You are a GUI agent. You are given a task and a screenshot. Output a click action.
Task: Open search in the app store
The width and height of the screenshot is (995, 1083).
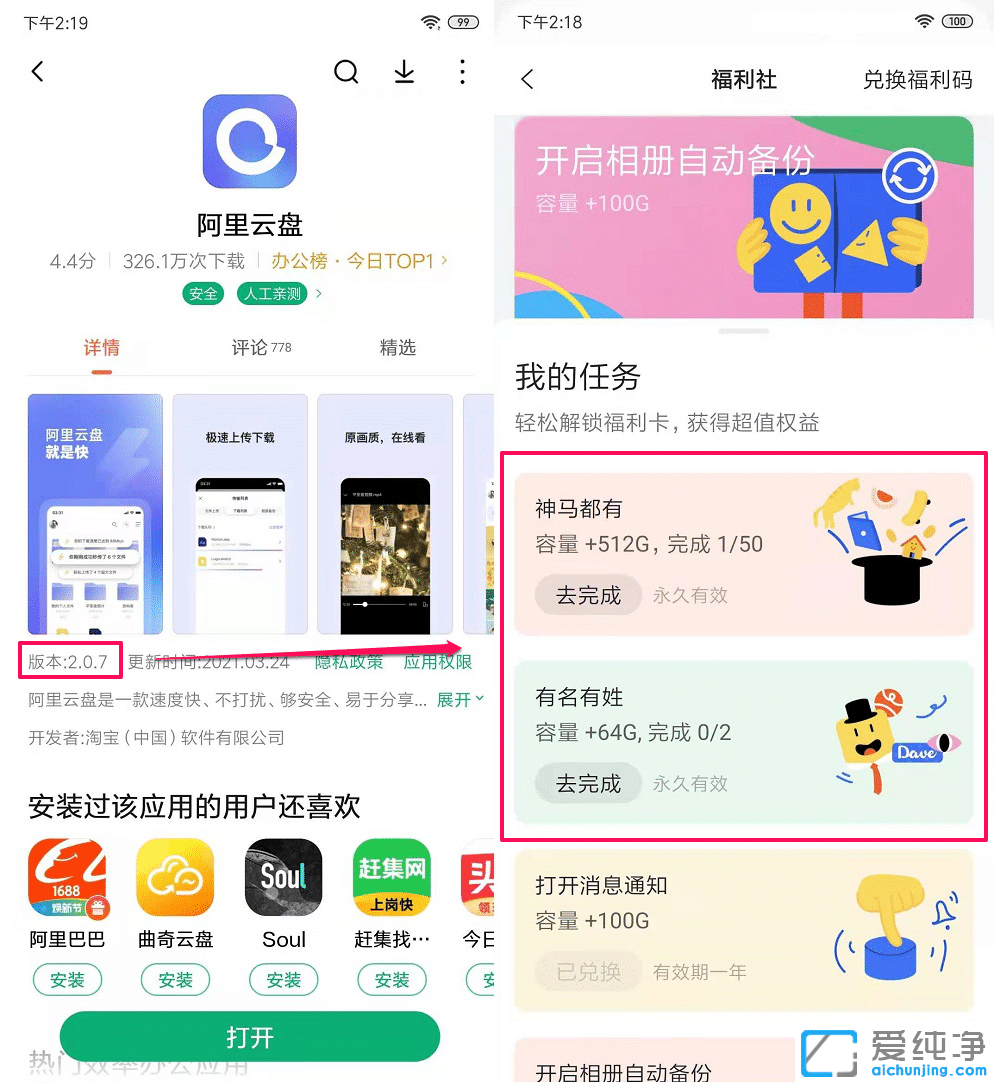346,72
